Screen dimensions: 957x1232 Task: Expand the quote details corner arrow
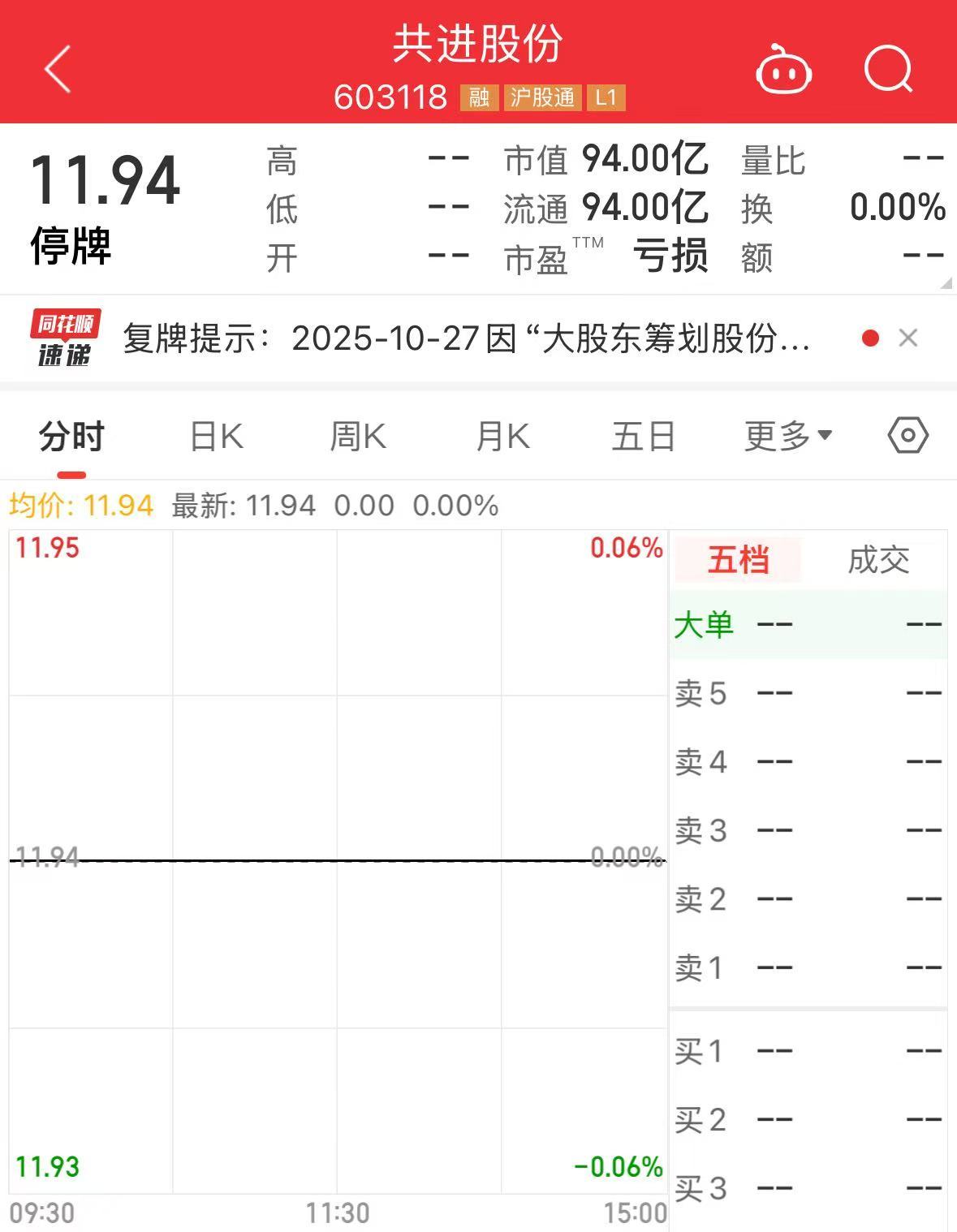tap(946, 283)
